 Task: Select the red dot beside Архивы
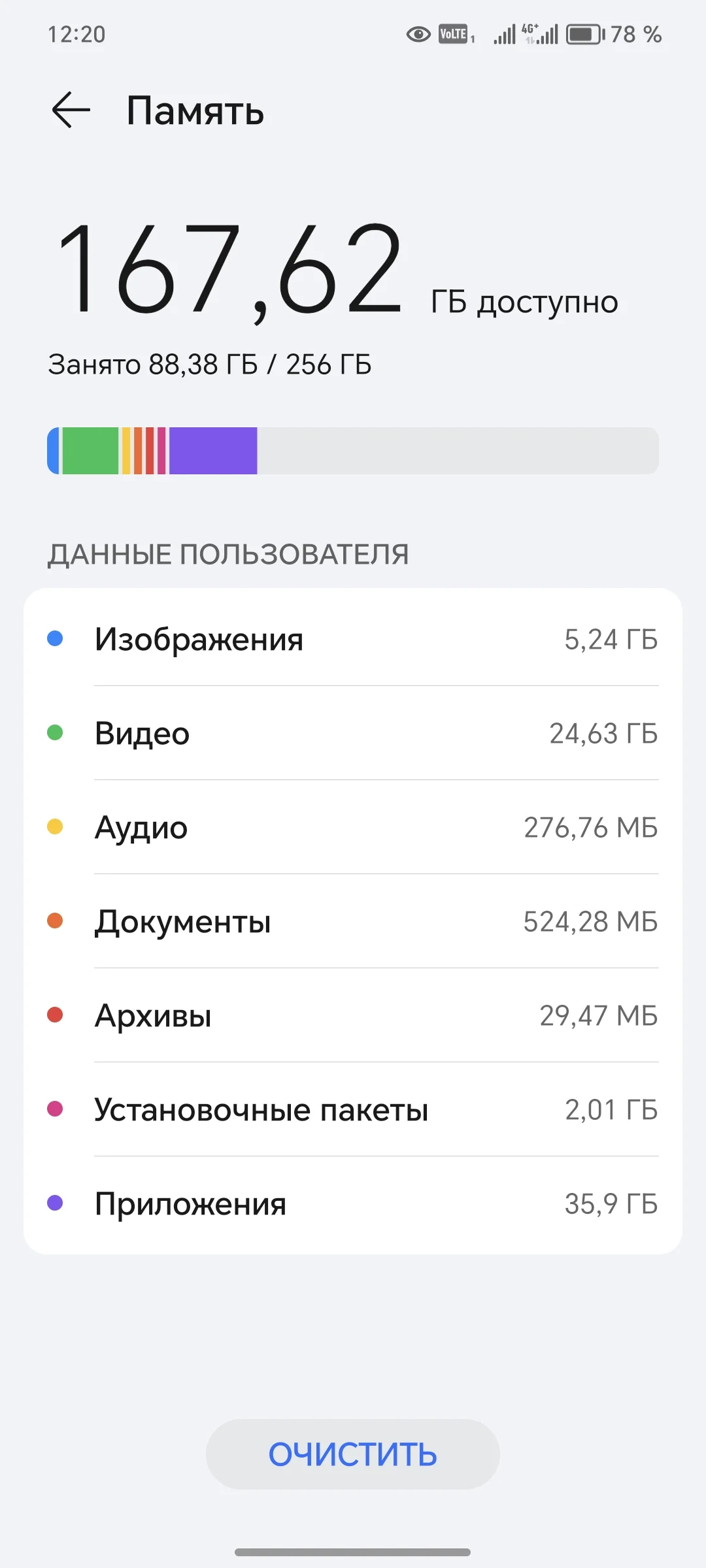[x=56, y=1015]
